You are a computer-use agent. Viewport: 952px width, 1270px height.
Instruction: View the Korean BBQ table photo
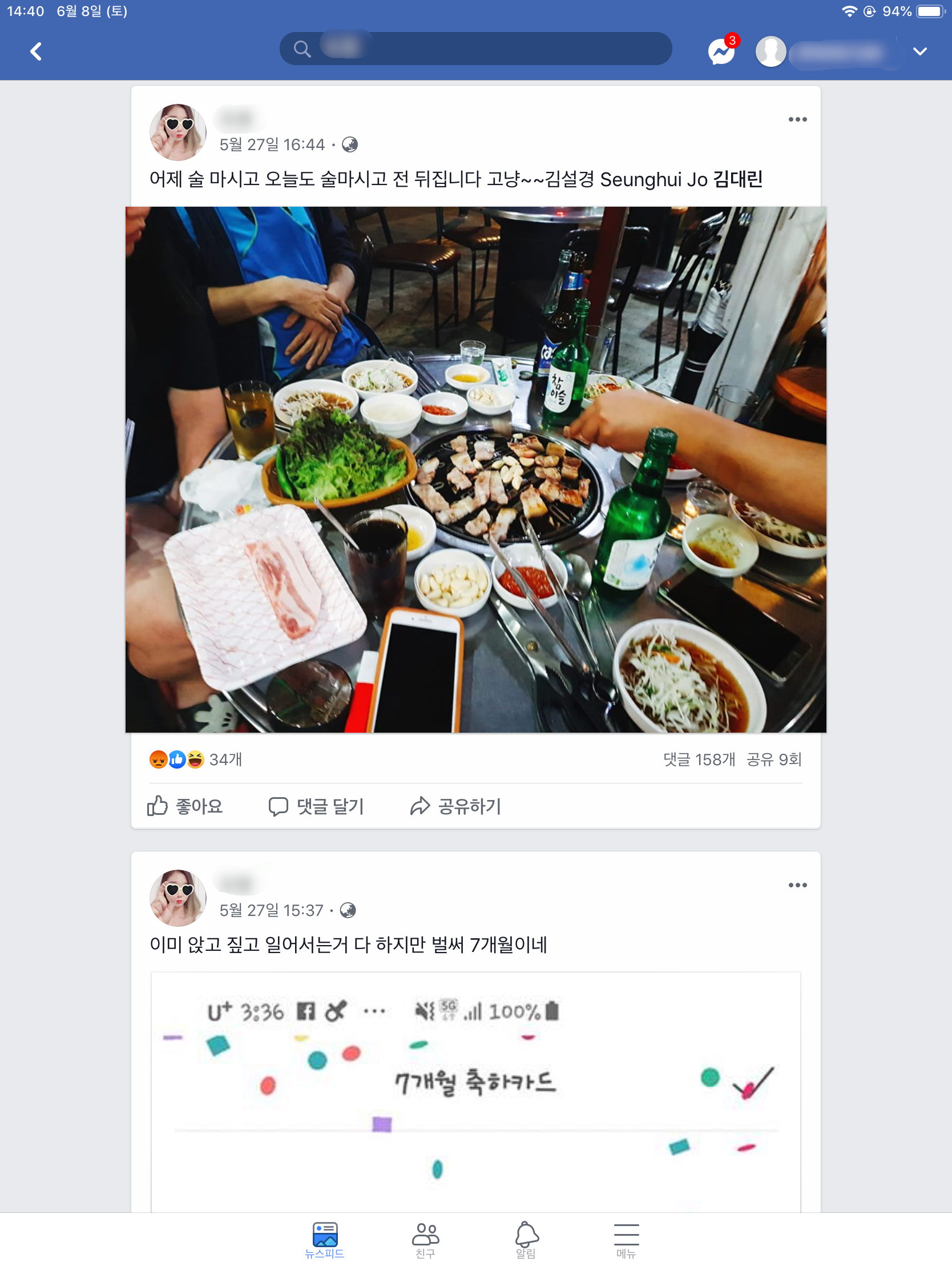pos(475,469)
